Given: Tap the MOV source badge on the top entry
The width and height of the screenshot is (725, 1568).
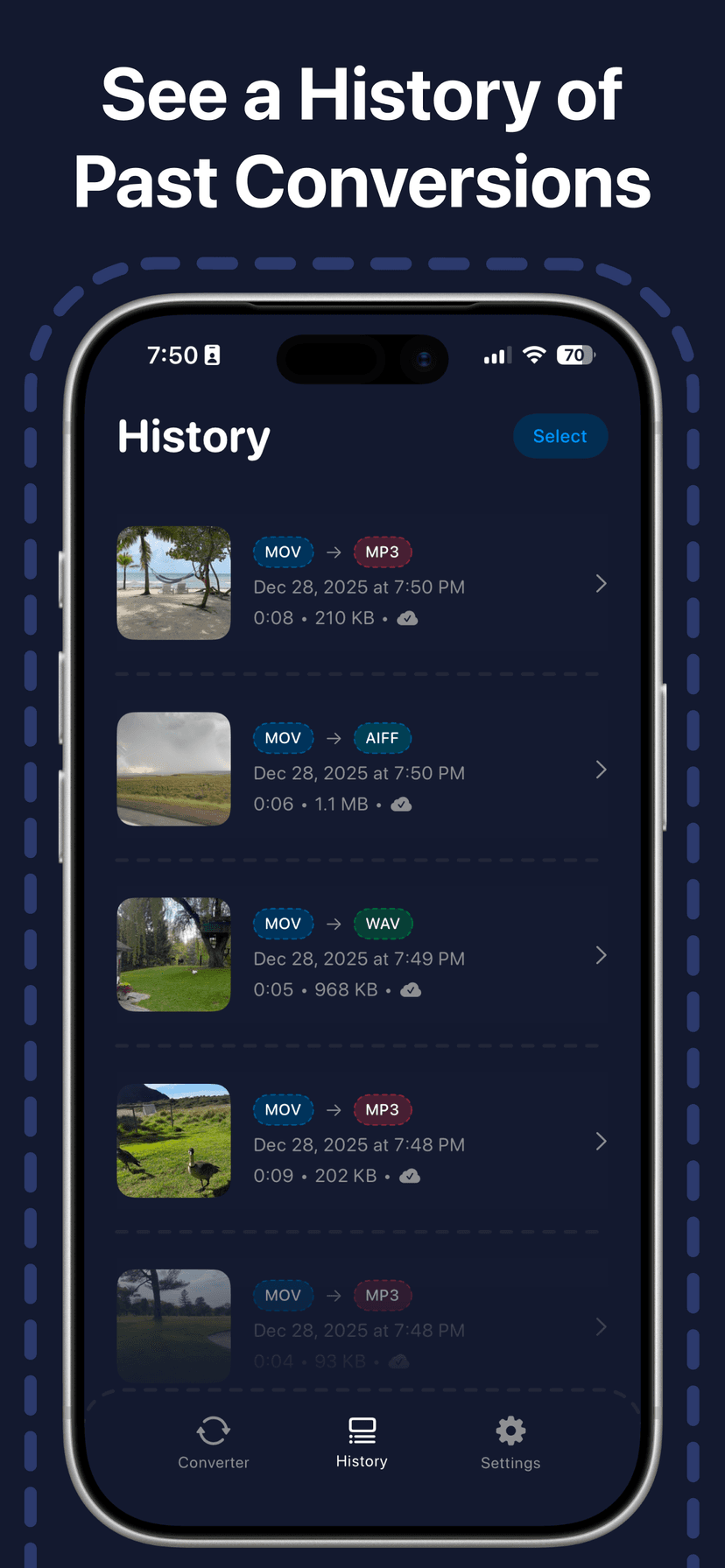Looking at the screenshot, I should pyautogui.click(x=283, y=552).
